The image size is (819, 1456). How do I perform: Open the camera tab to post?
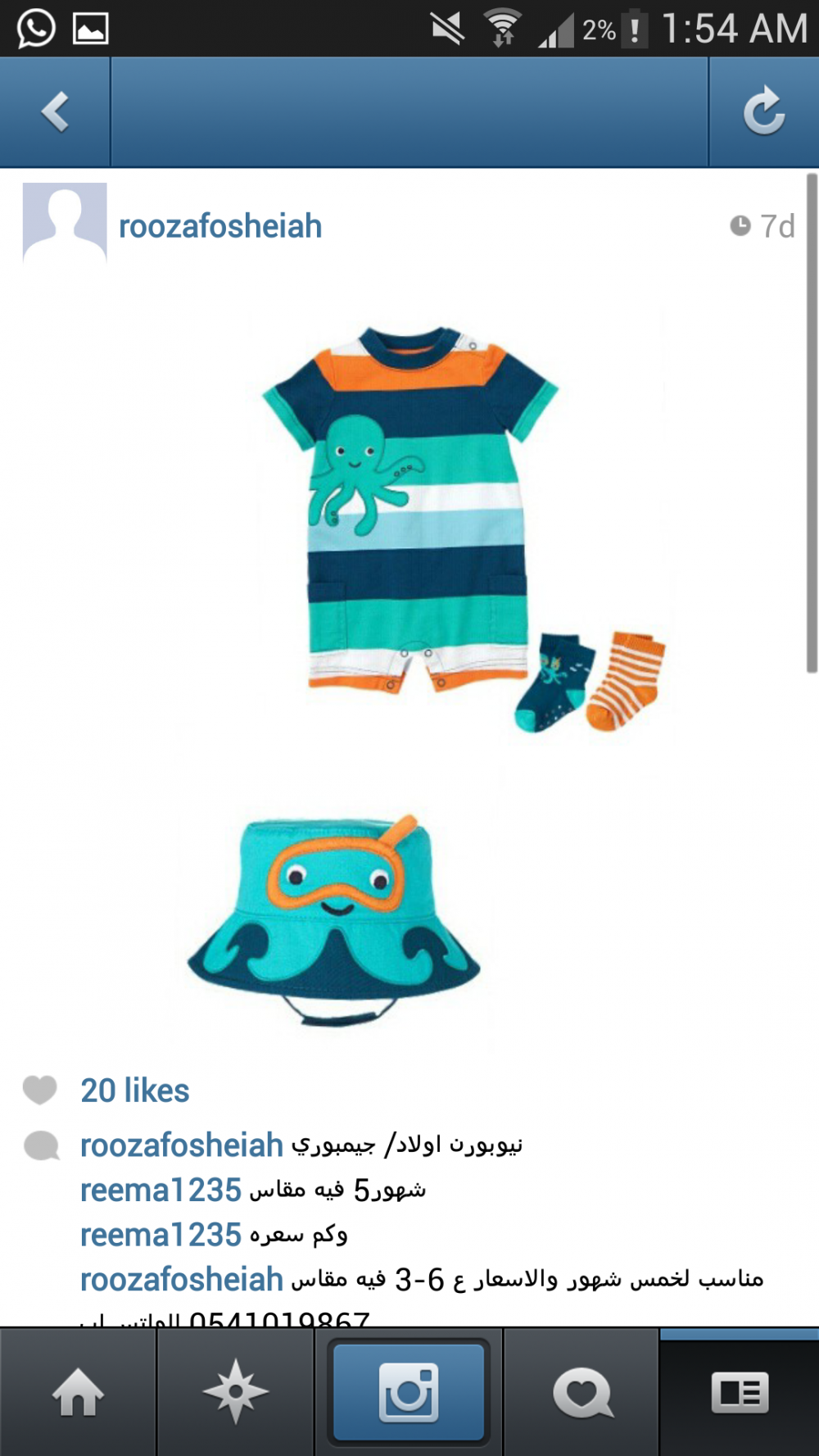tap(409, 1393)
